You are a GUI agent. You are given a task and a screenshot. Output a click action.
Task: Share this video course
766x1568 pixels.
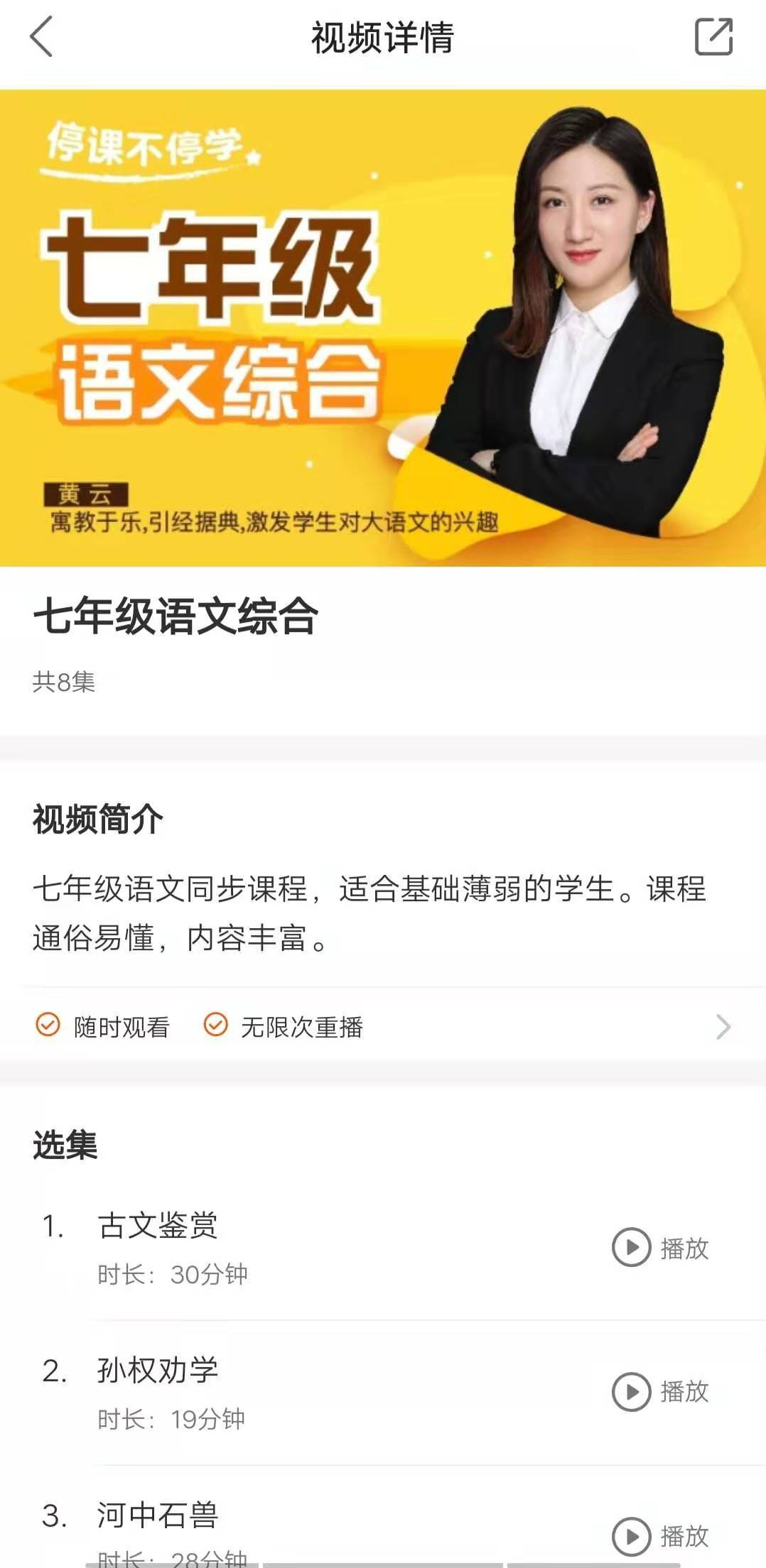point(713,37)
